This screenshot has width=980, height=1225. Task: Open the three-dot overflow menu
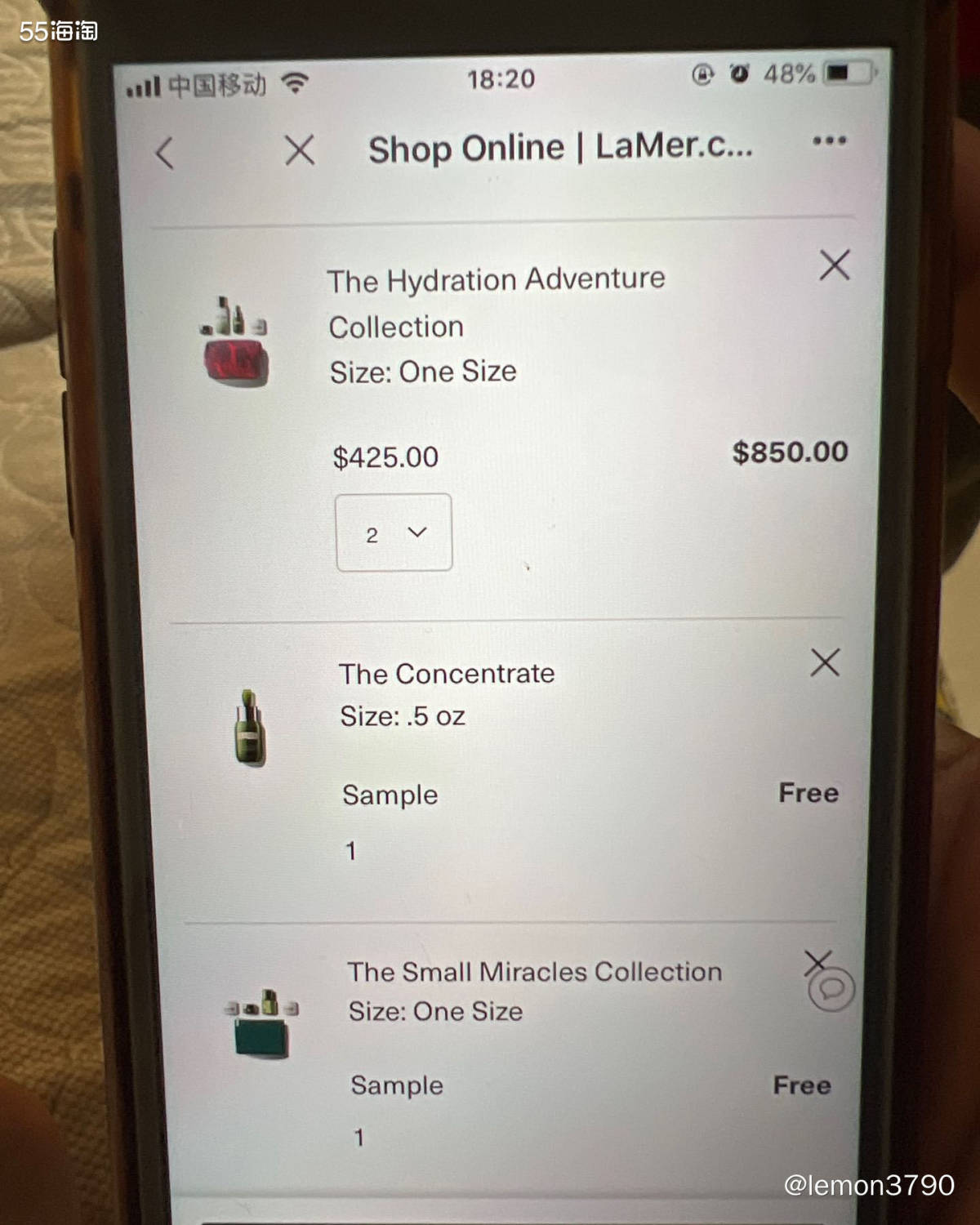tap(829, 140)
